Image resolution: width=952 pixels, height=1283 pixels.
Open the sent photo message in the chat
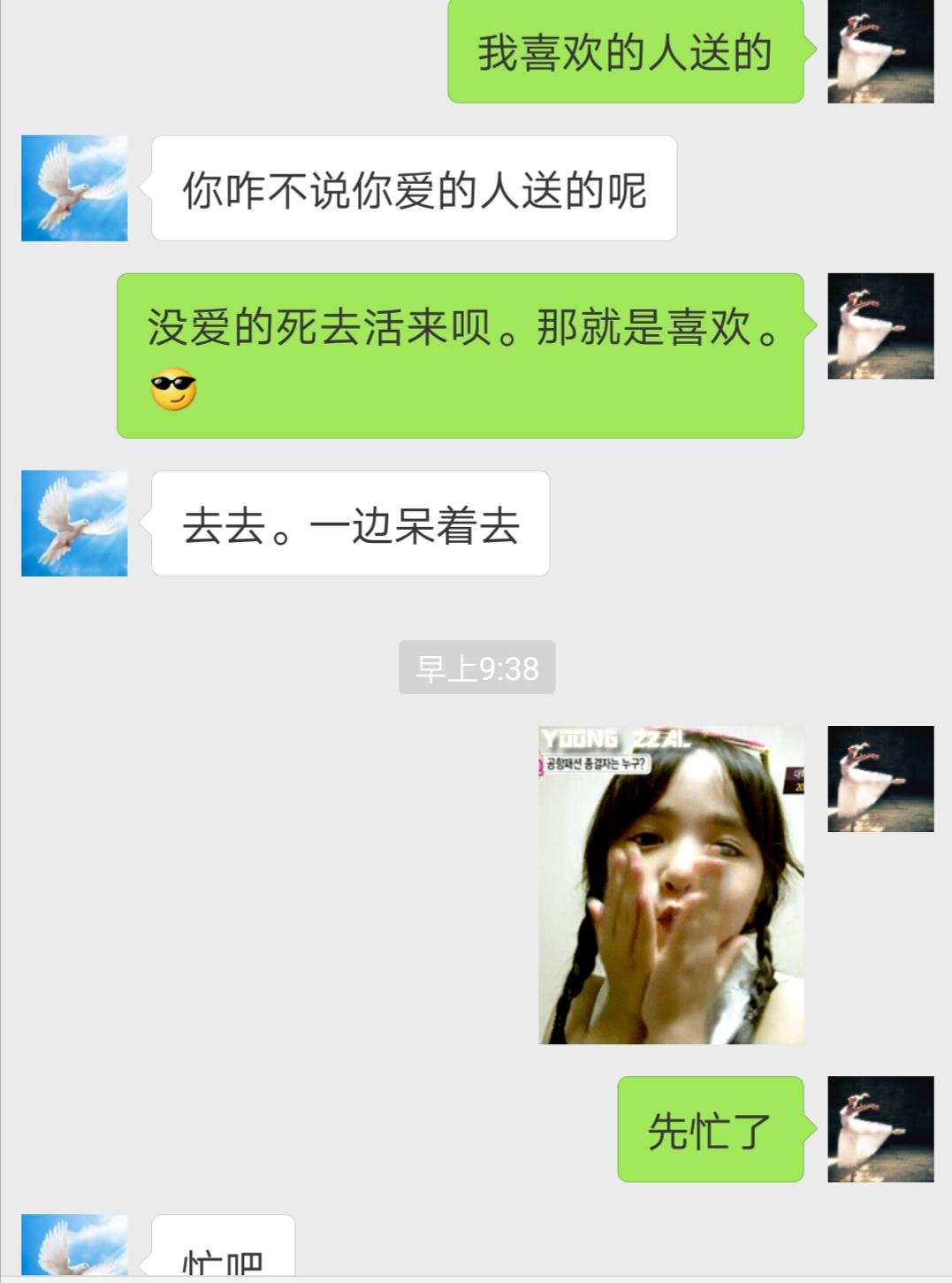(x=671, y=884)
